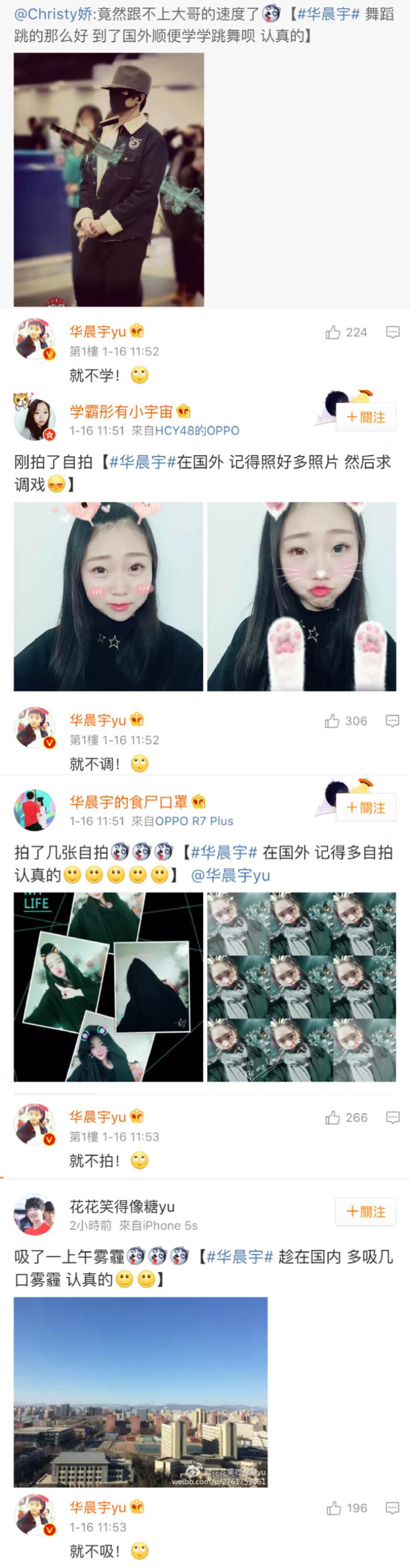Follow 花花笑得像糖yu
Screen dimensions: 410x1568
[x=365, y=1212]
